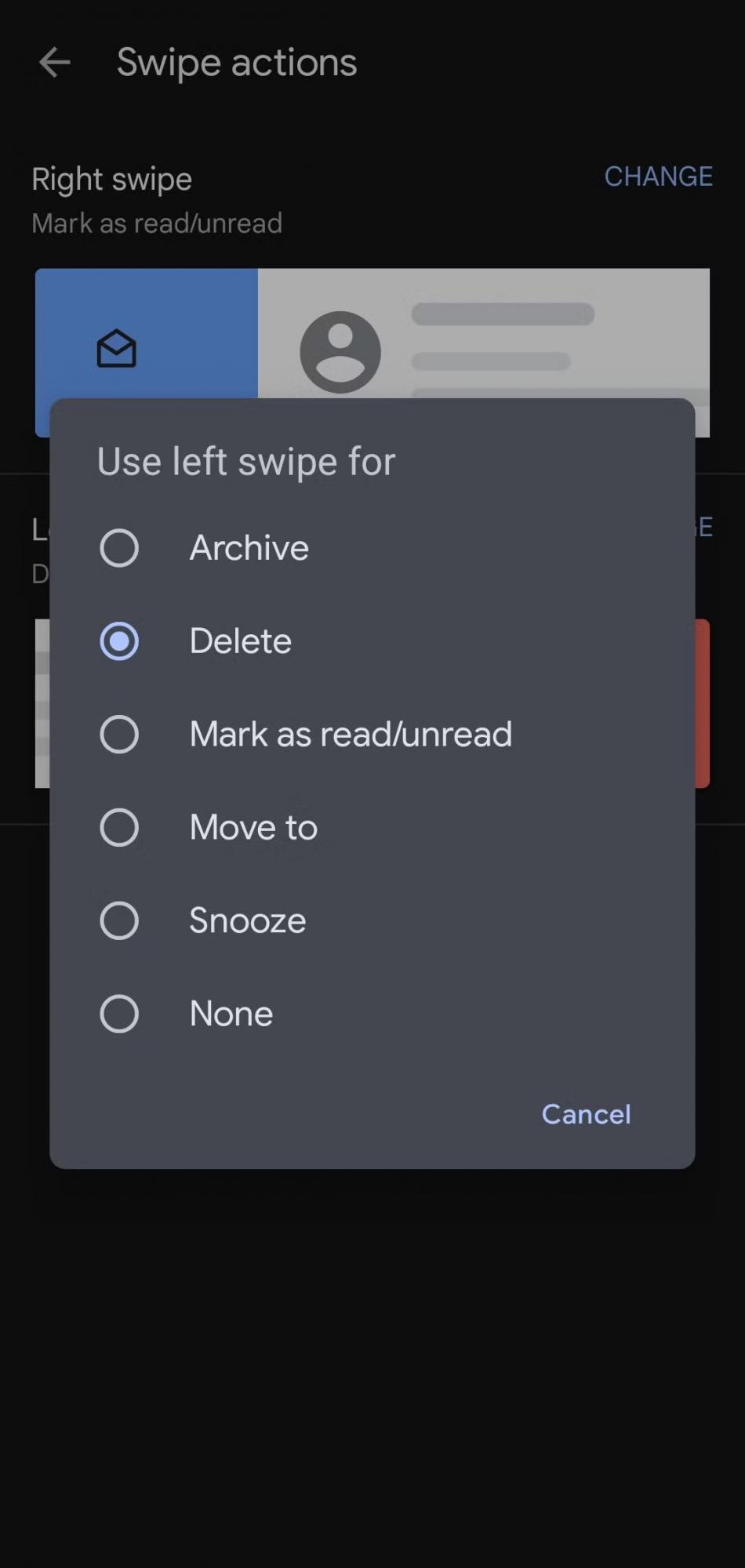Set left swipe to Snooze

[119, 920]
